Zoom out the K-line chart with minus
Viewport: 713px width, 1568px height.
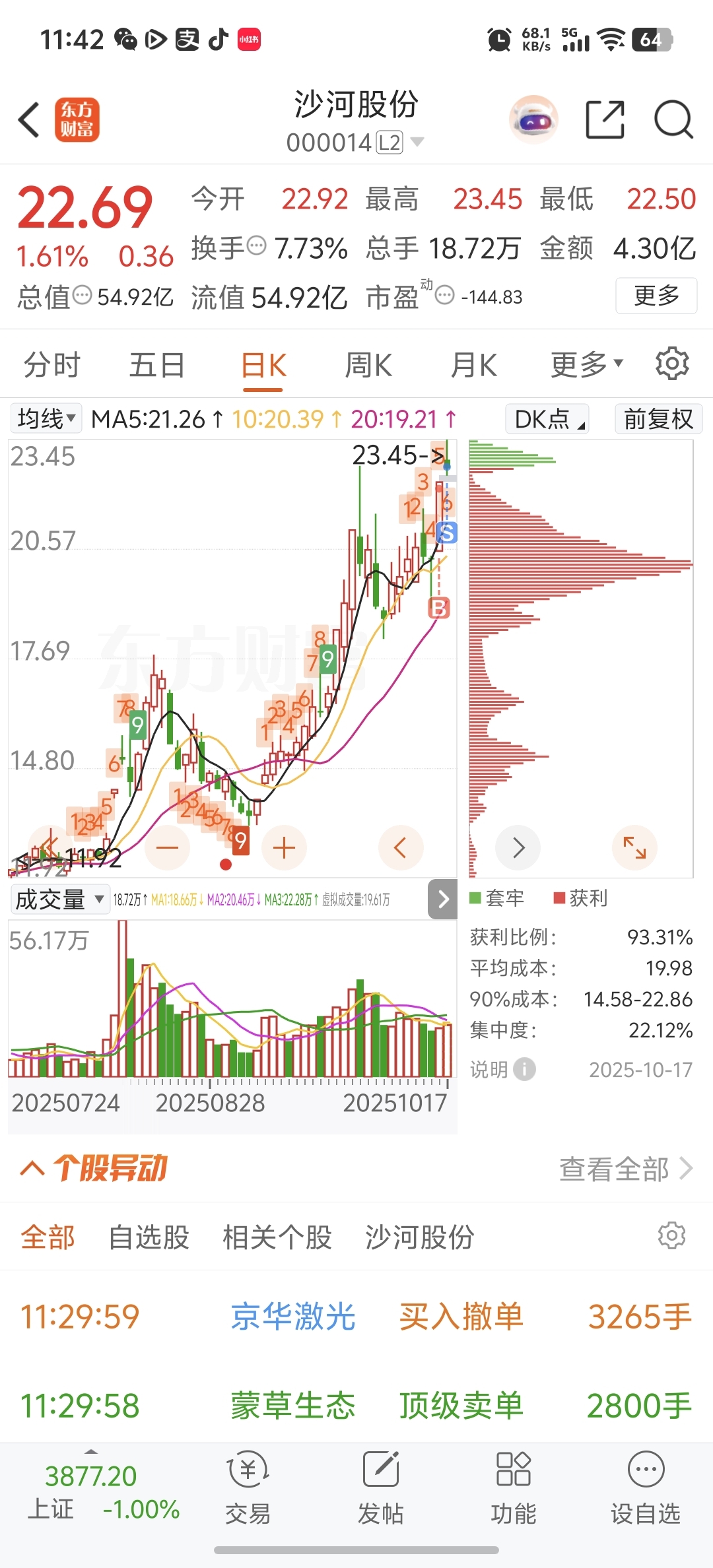click(x=168, y=847)
